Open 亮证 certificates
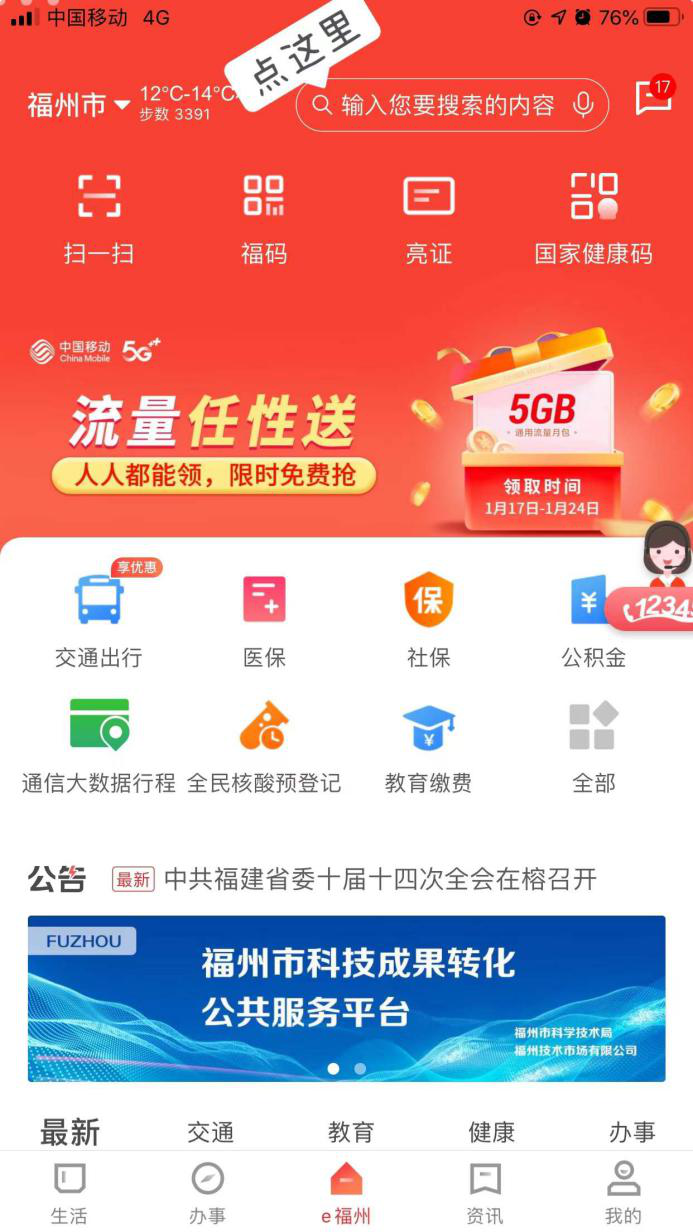Screen dimensions: 693x1232 [429, 218]
